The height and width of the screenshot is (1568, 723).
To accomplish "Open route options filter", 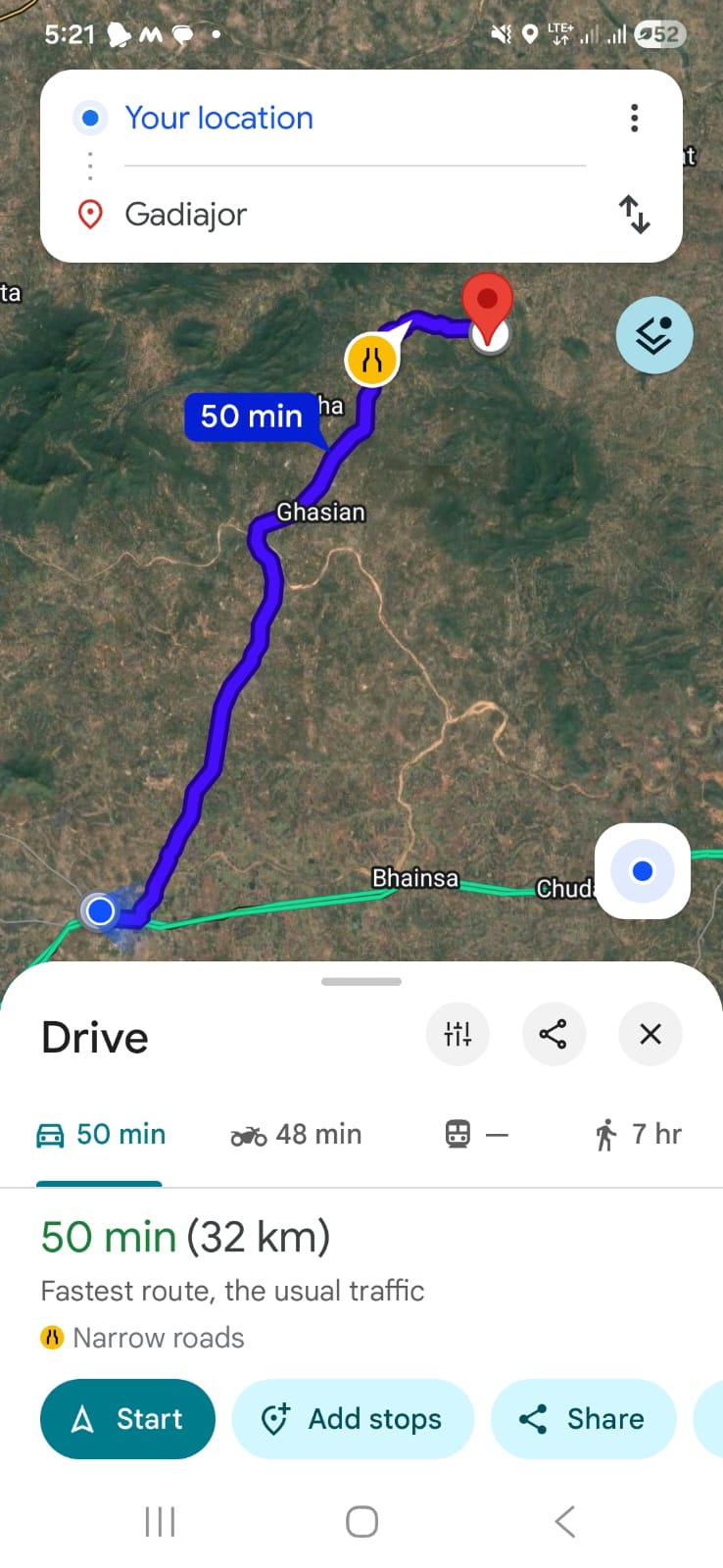I will pyautogui.click(x=458, y=1034).
